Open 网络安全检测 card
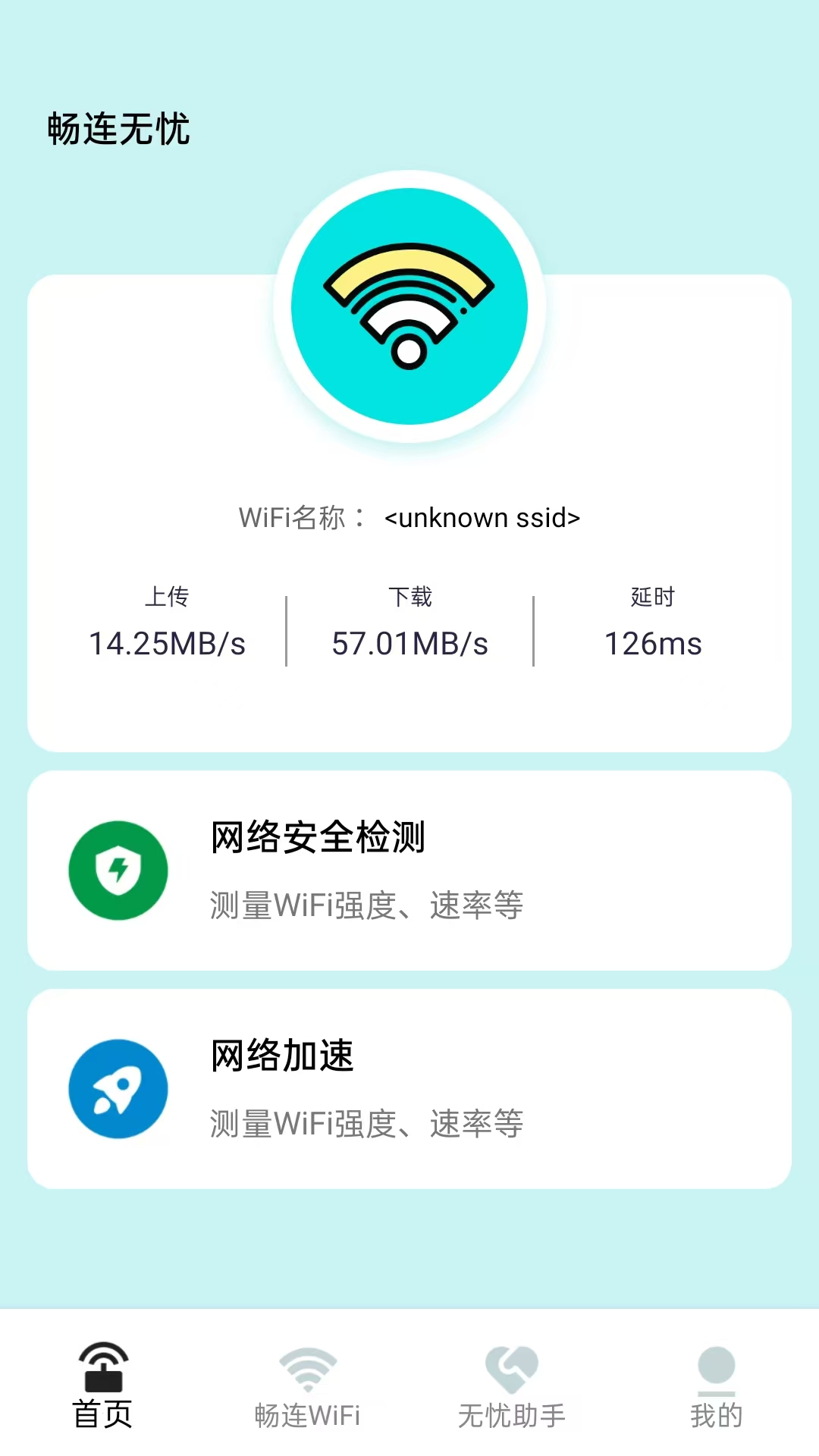The height and width of the screenshot is (1456, 819). point(409,870)
